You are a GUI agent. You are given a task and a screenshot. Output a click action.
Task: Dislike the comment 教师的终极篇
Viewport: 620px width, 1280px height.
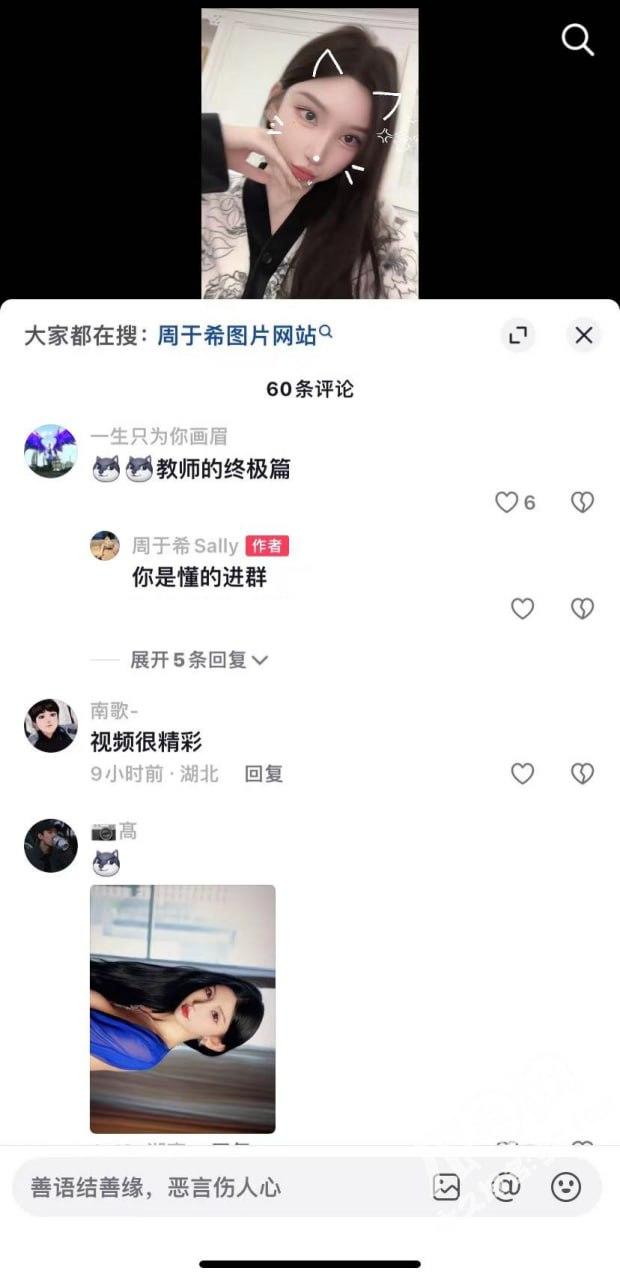[x=582, y=502]
